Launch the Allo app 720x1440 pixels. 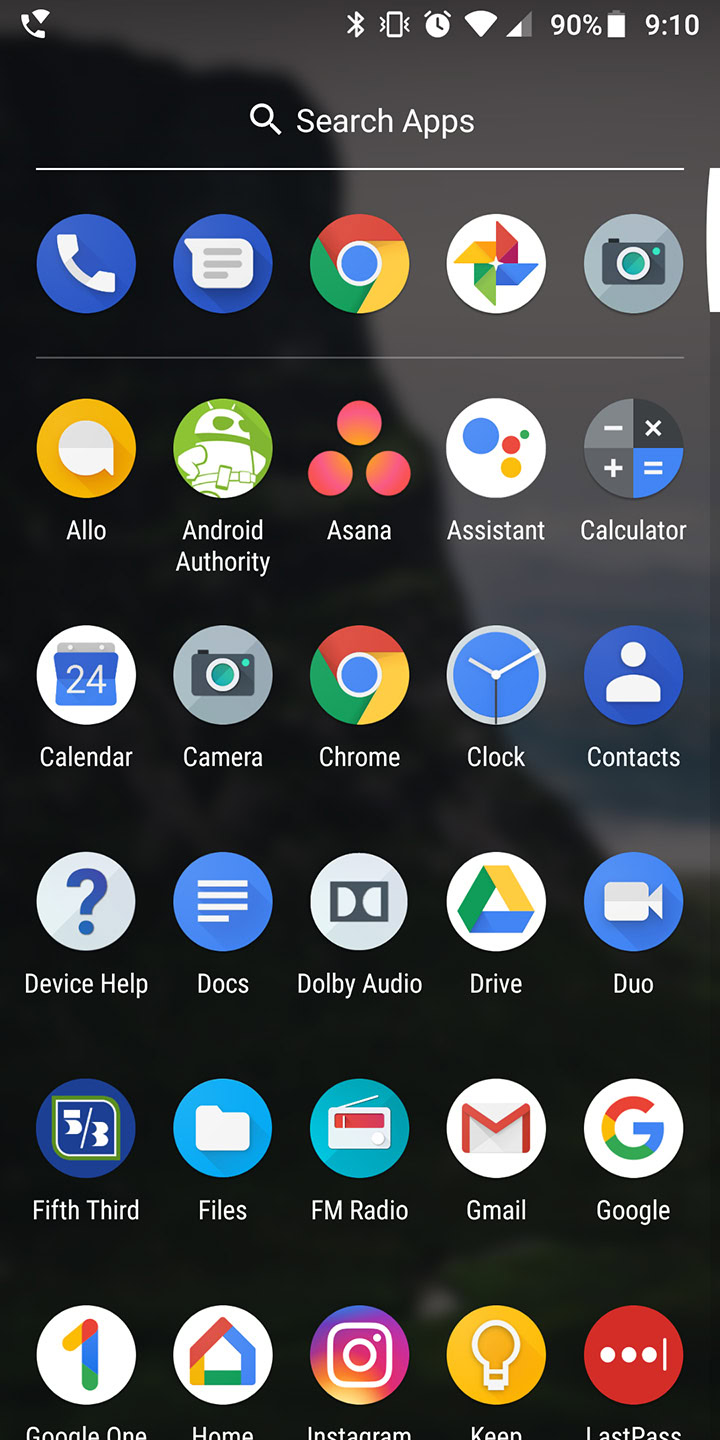86,449
